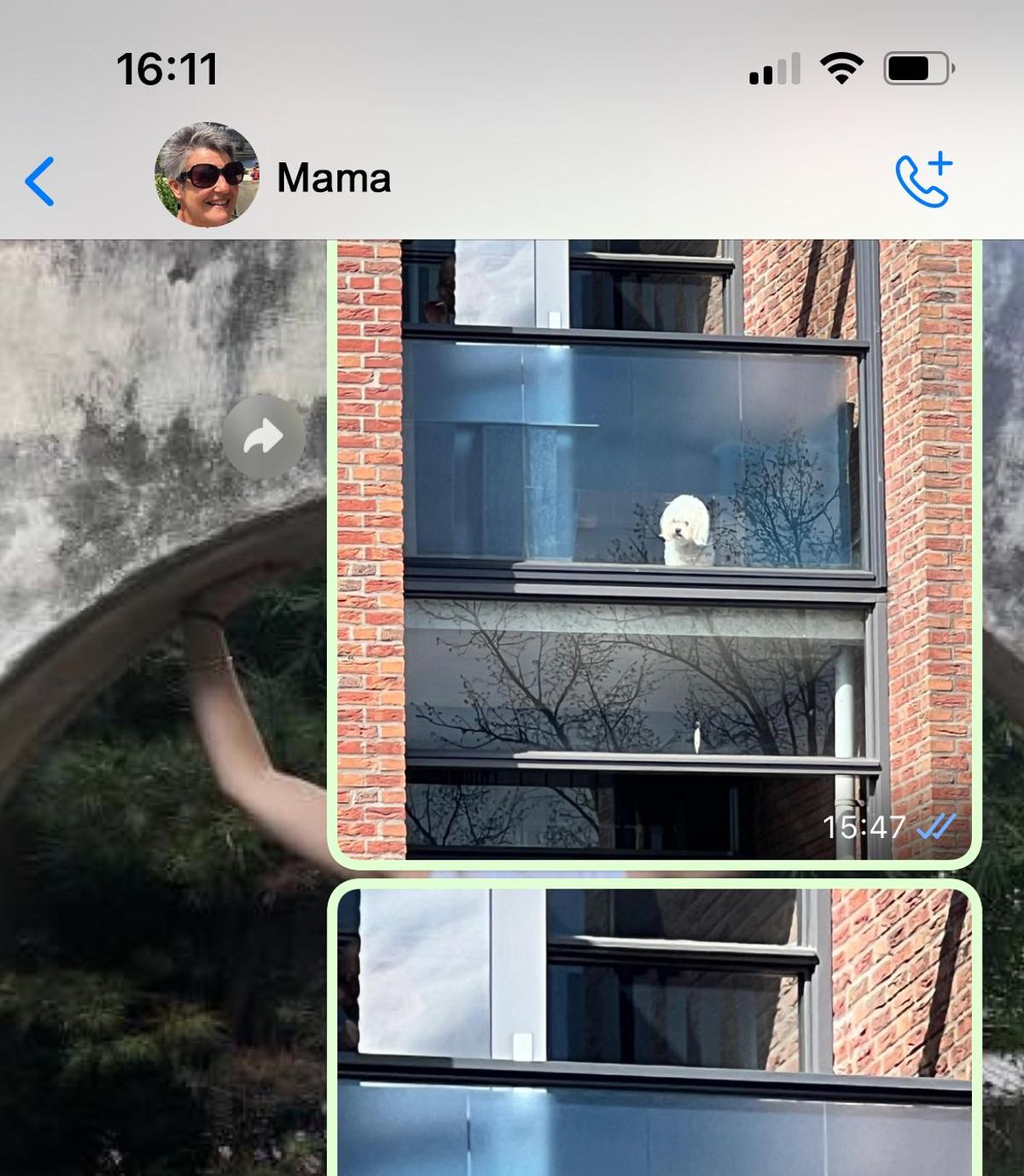Forward the dog photo sent at 15:47
Viewport: 1024px width, 1176px height.
click(x=264, y=438)
